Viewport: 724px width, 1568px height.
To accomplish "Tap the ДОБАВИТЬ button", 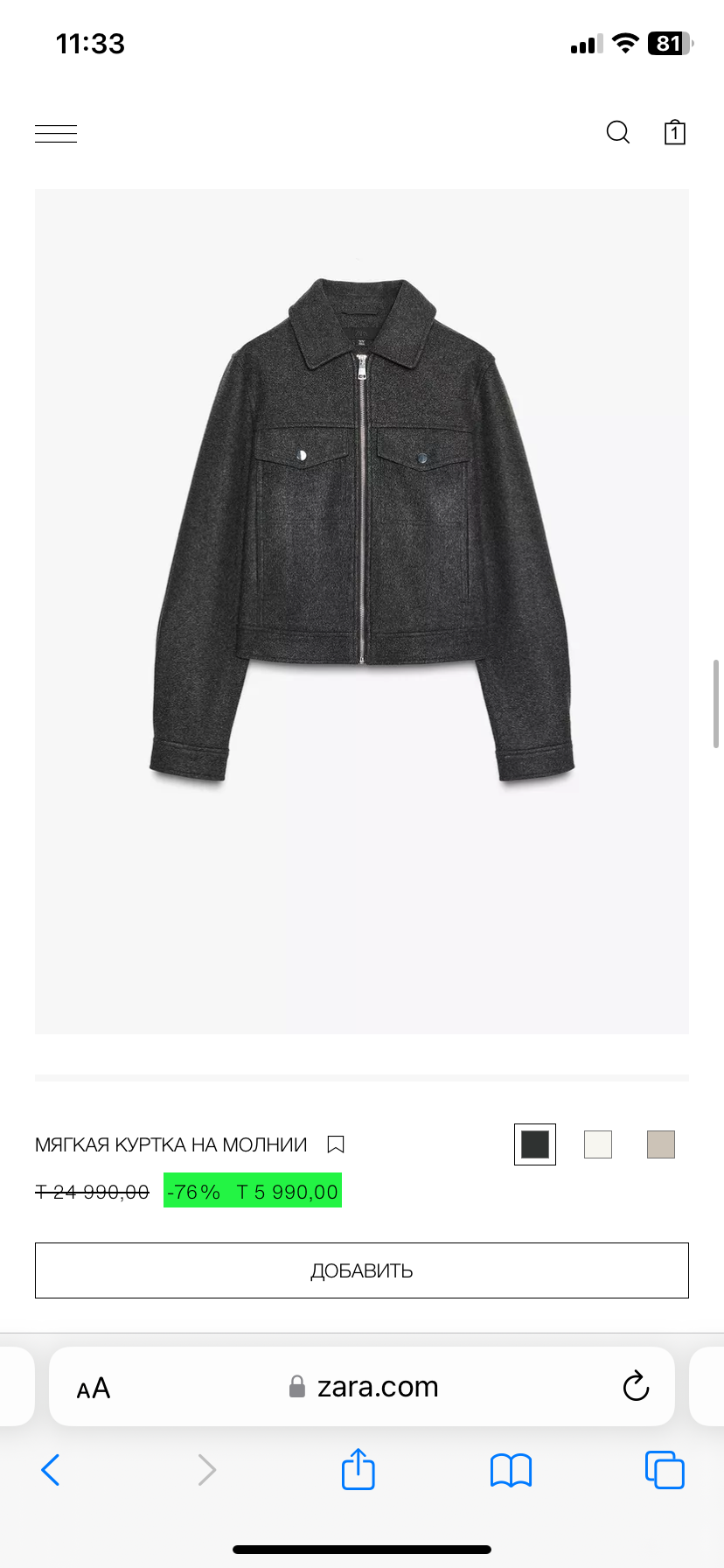I will tap(362, 1270).
